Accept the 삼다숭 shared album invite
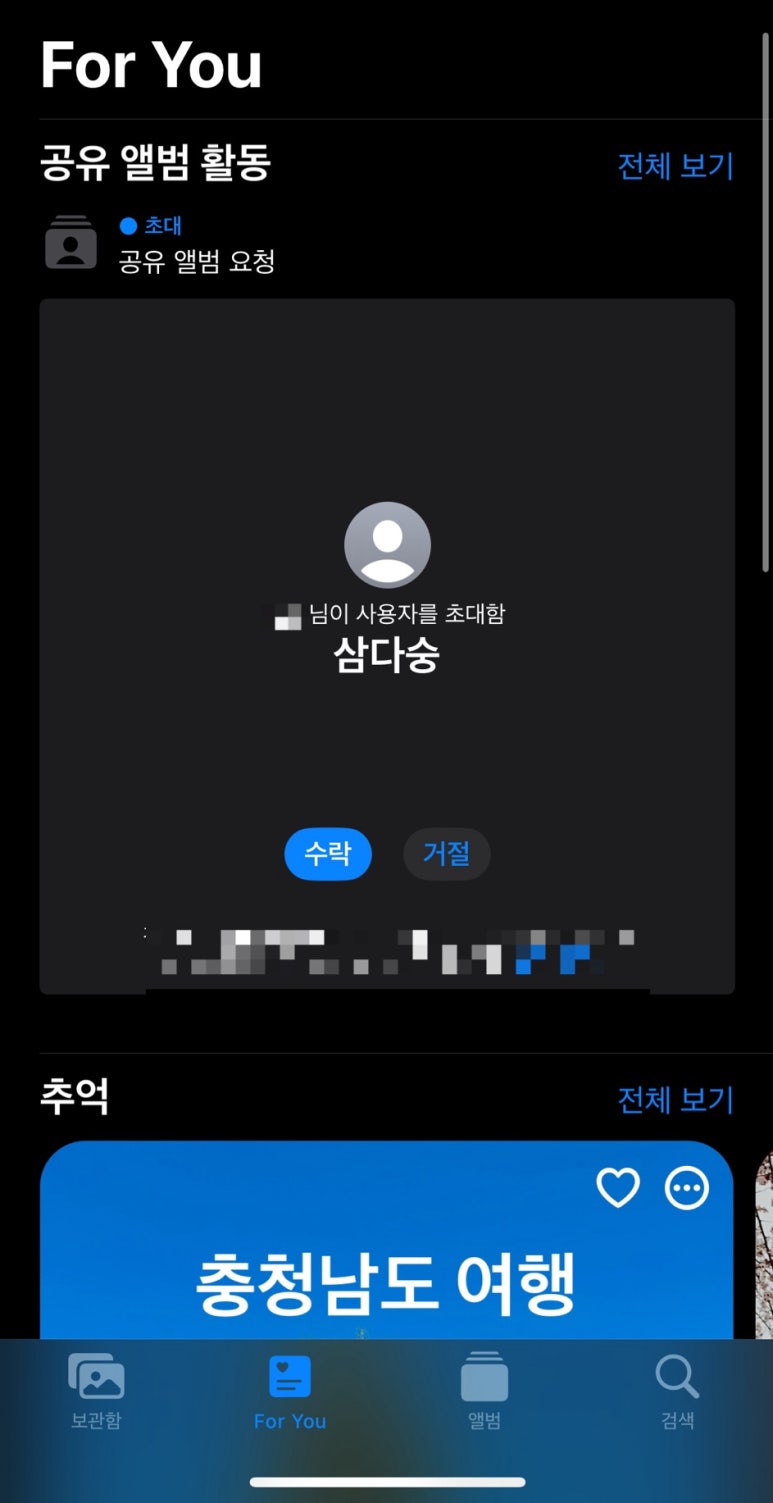 click(x=328, y=855)
